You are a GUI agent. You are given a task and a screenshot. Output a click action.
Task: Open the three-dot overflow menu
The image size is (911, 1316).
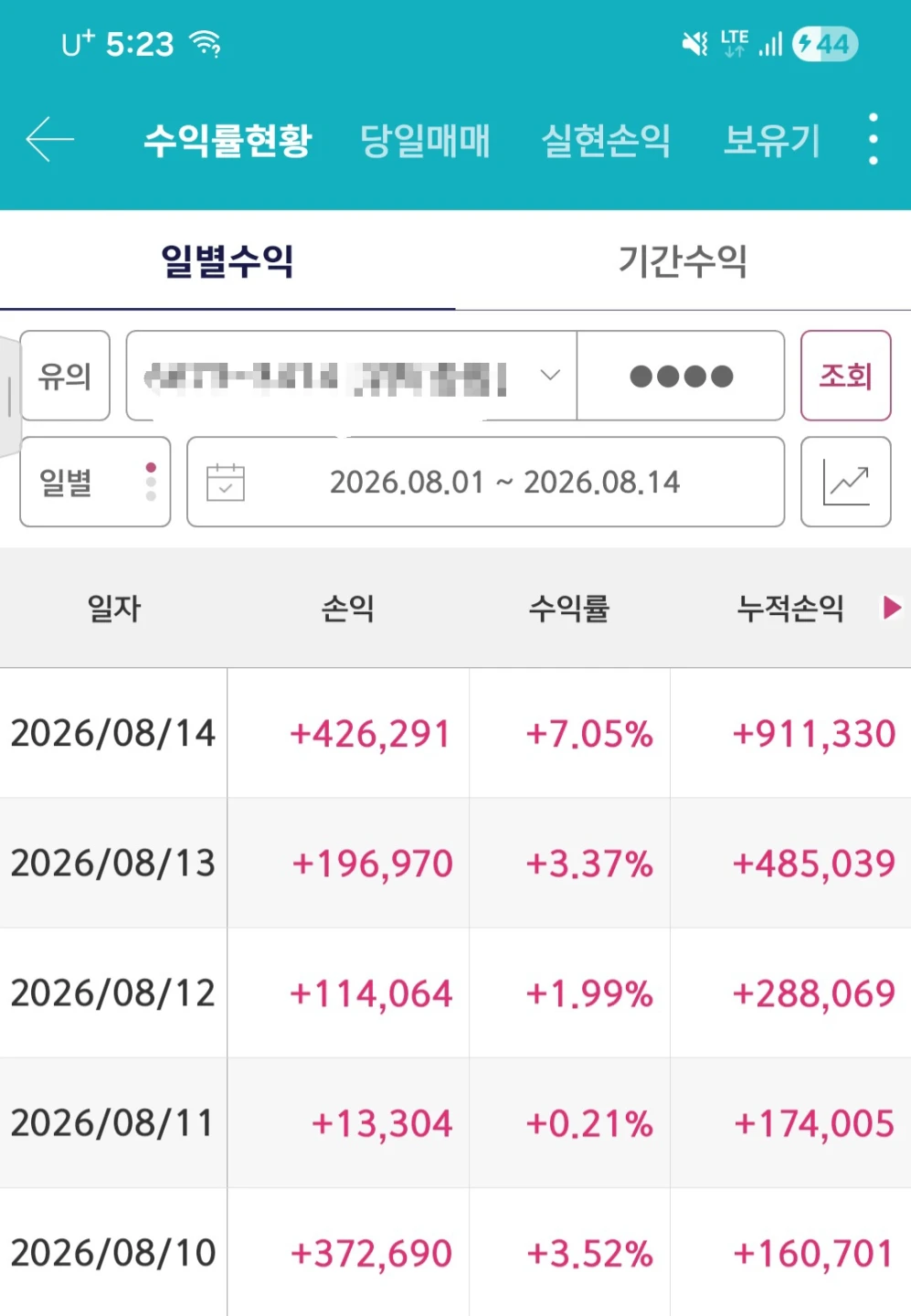pos(873,139)
